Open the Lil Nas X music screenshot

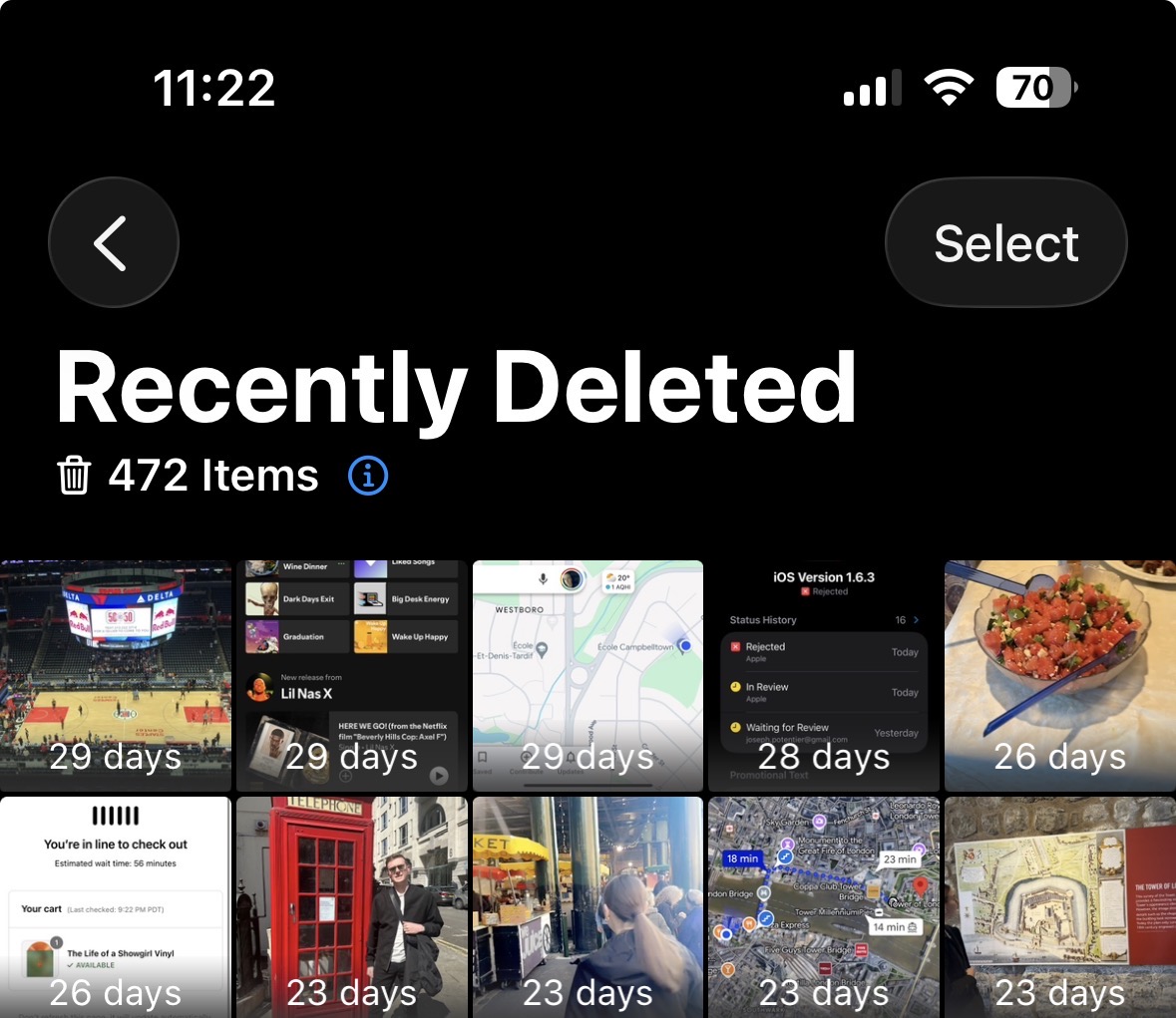(x=351, y=675)
